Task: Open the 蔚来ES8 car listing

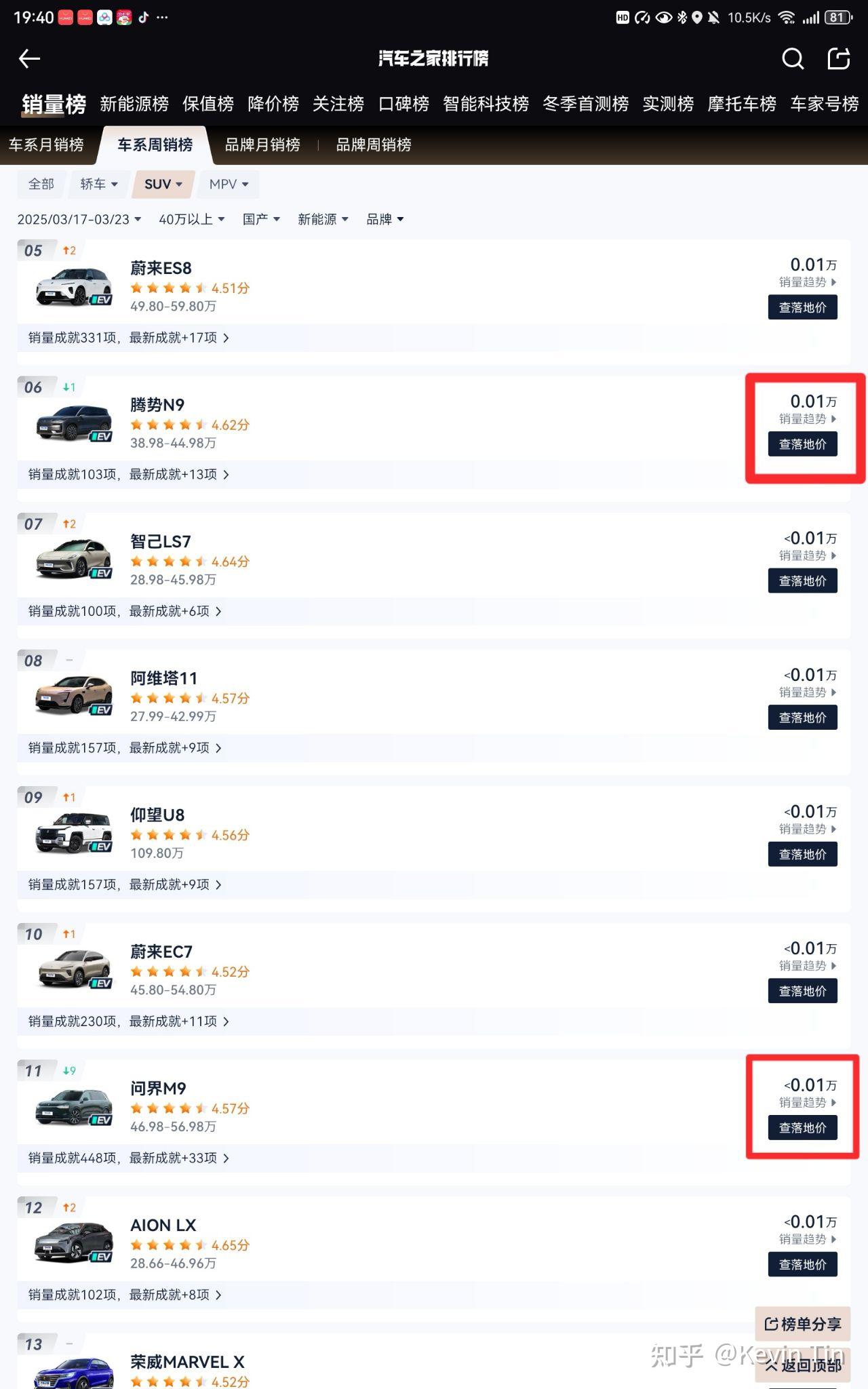Action: (x=161, y=269)
